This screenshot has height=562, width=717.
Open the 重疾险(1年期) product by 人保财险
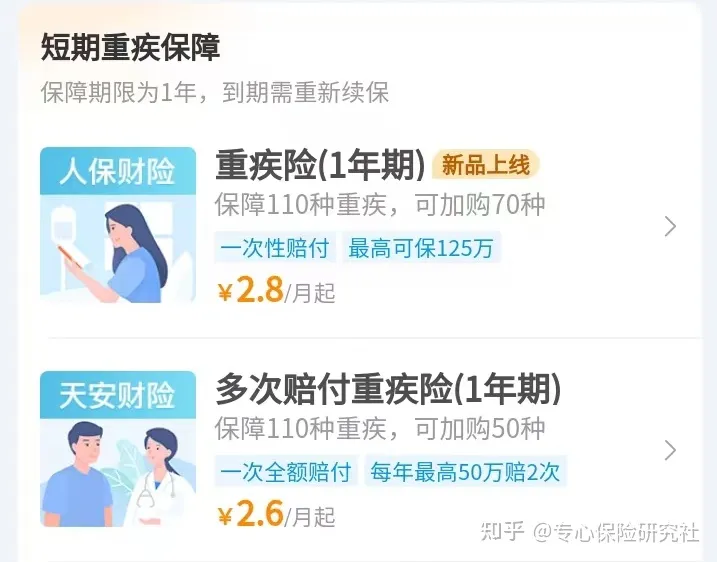point(320,165)
